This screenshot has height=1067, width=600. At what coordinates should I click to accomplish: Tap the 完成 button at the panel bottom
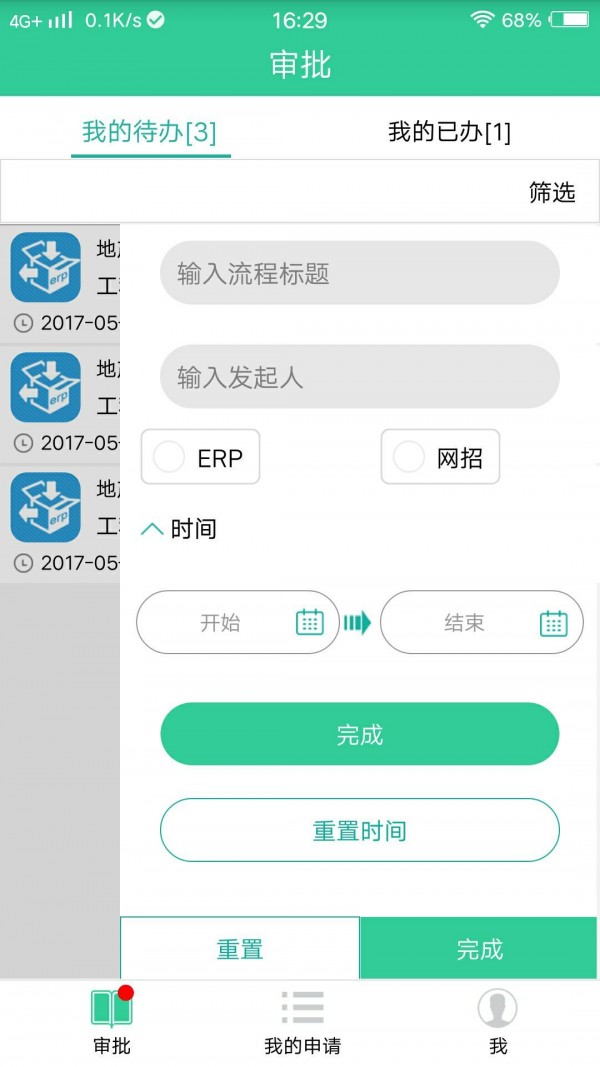[x=479, y=948]
